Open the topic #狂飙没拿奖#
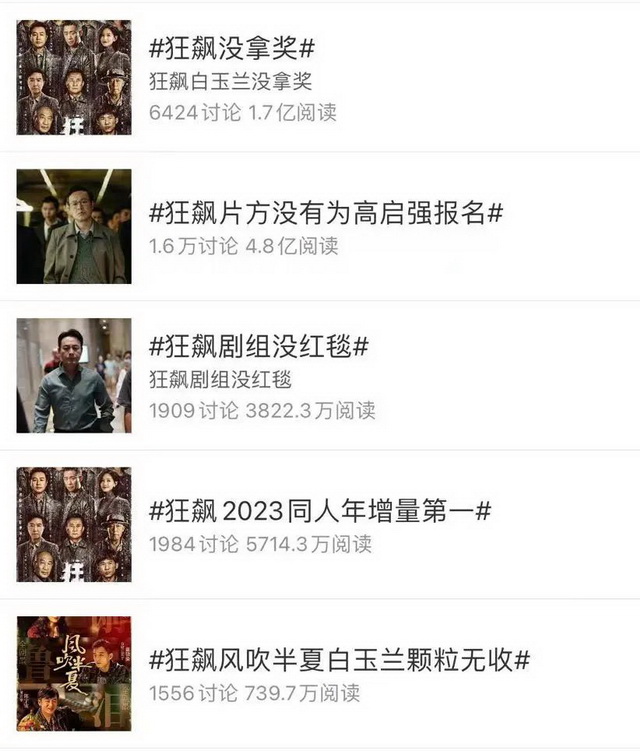 pyautogui.click(x=232, y=50)
